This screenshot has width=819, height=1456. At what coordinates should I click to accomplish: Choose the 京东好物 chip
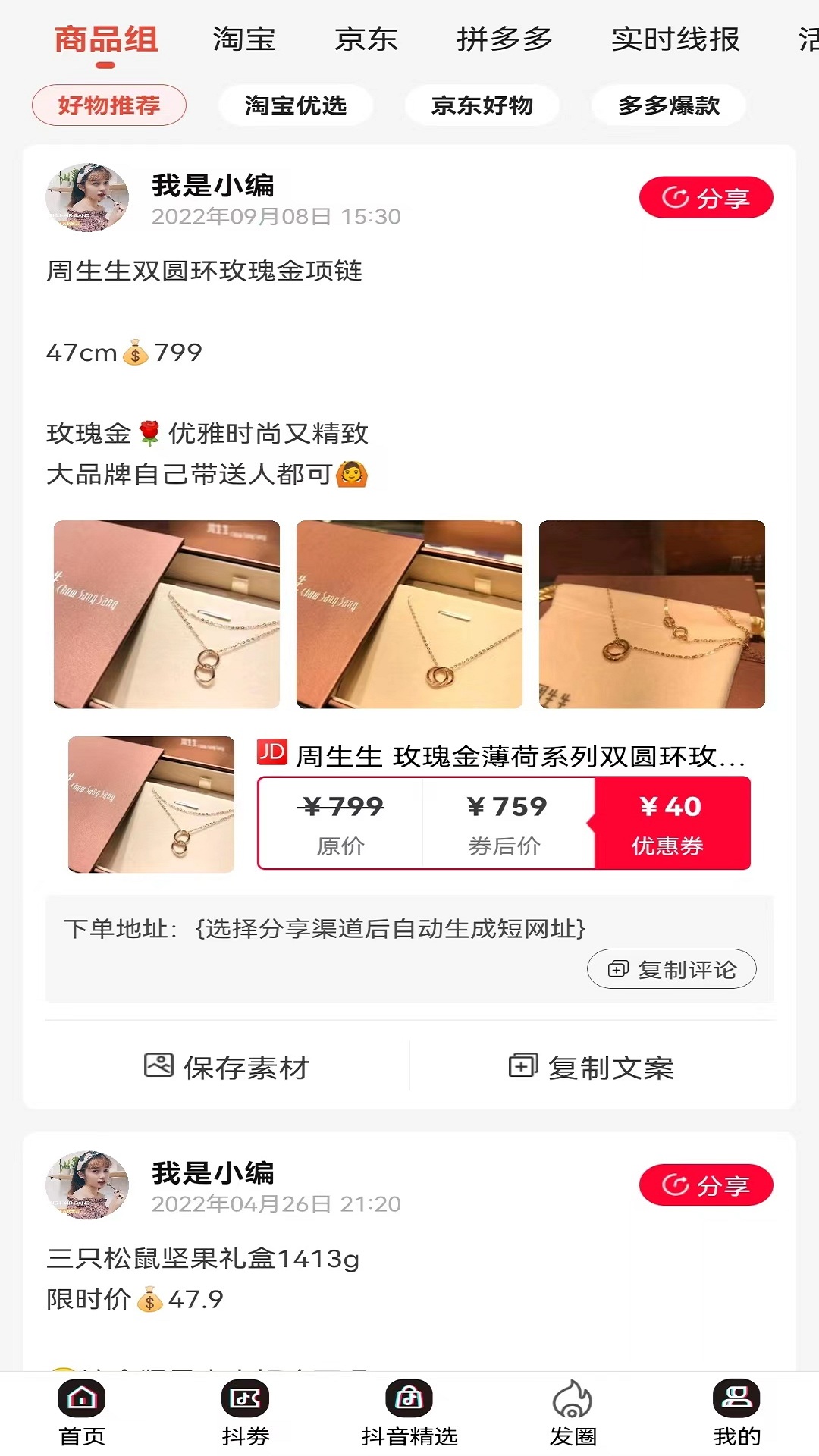click(x=482, y=105)
